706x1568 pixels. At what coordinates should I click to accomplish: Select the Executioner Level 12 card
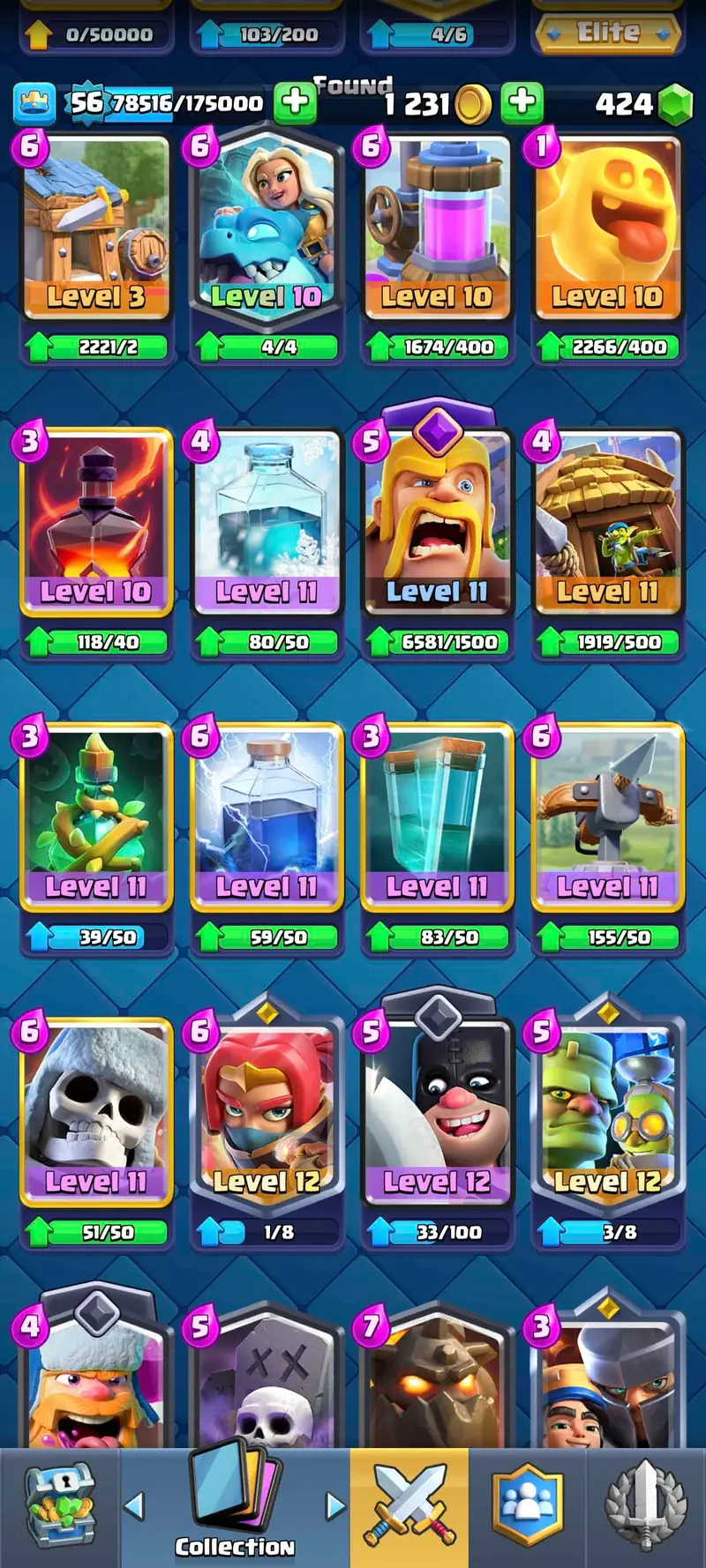(437, 1111)
